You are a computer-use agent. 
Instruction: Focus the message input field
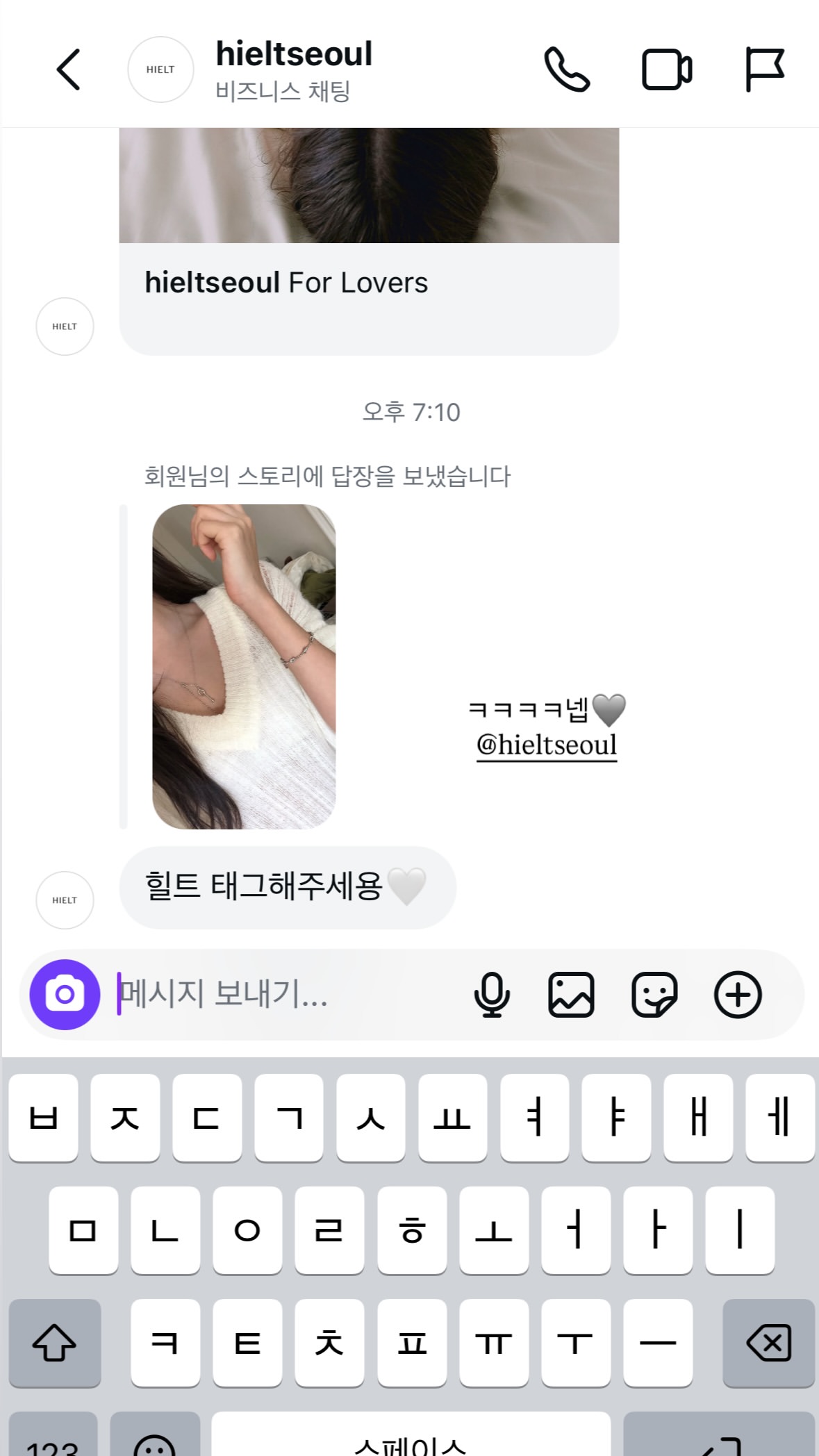278,994
